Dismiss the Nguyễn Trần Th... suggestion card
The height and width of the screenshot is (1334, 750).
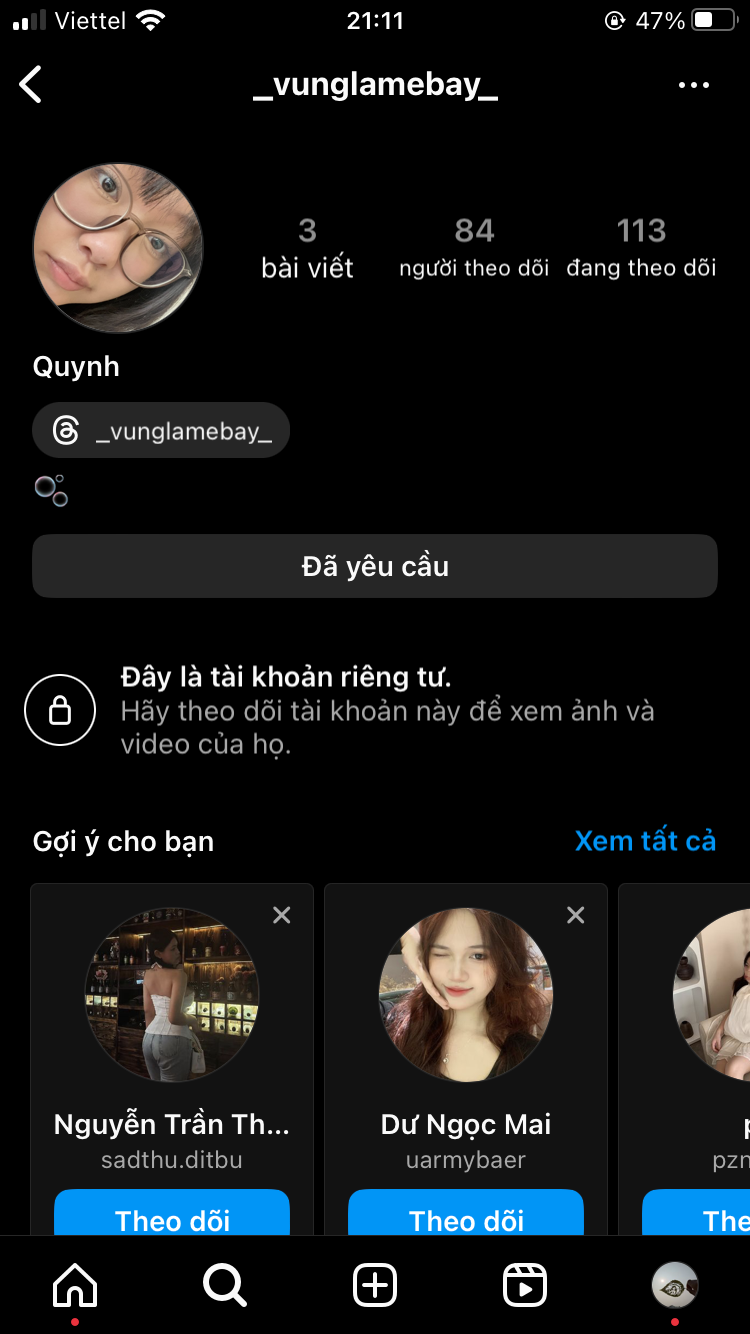coord(282,915)
